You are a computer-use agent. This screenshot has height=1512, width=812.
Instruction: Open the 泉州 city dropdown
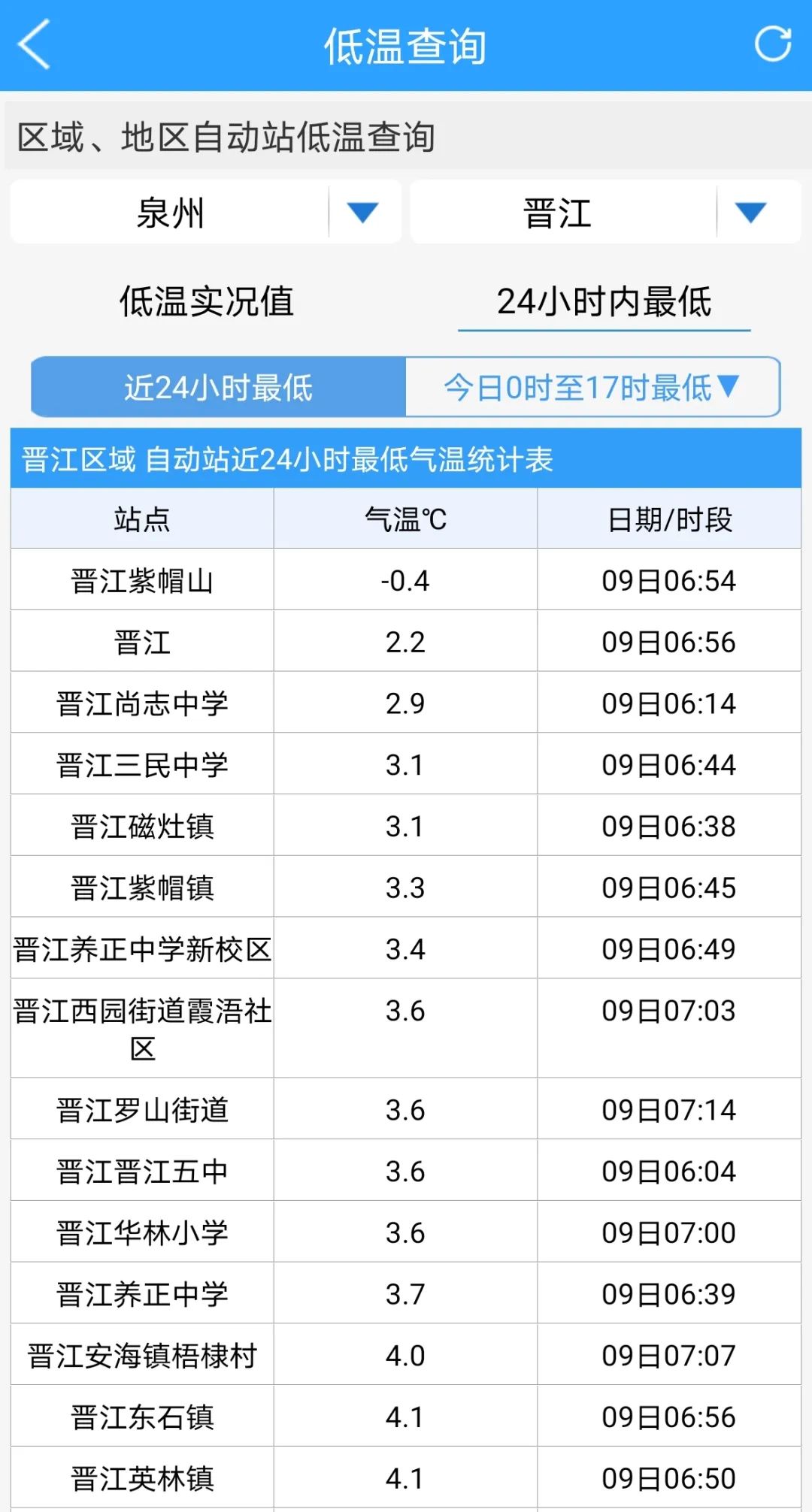point(205,212)
